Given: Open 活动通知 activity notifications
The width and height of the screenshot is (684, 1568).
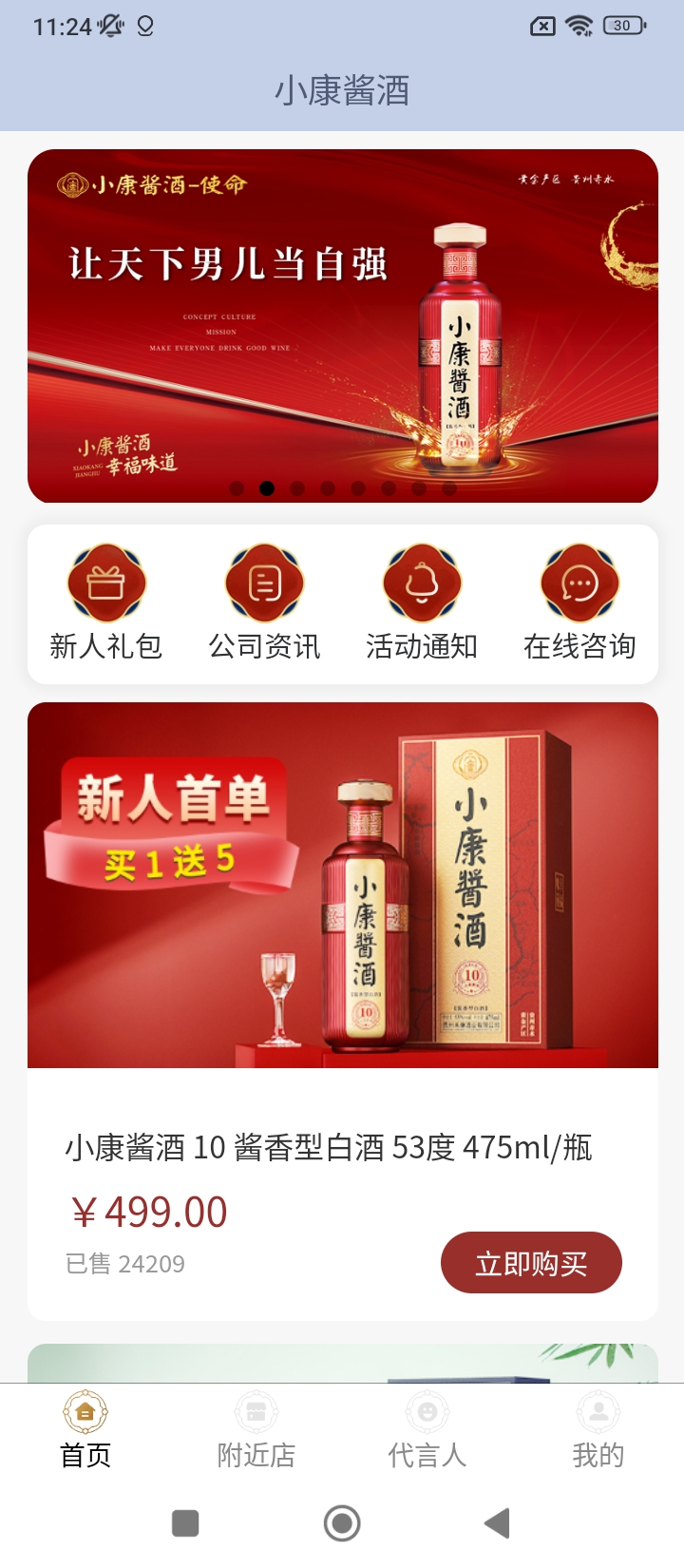Looking at the screenshot, I should [x=422, y=602].
